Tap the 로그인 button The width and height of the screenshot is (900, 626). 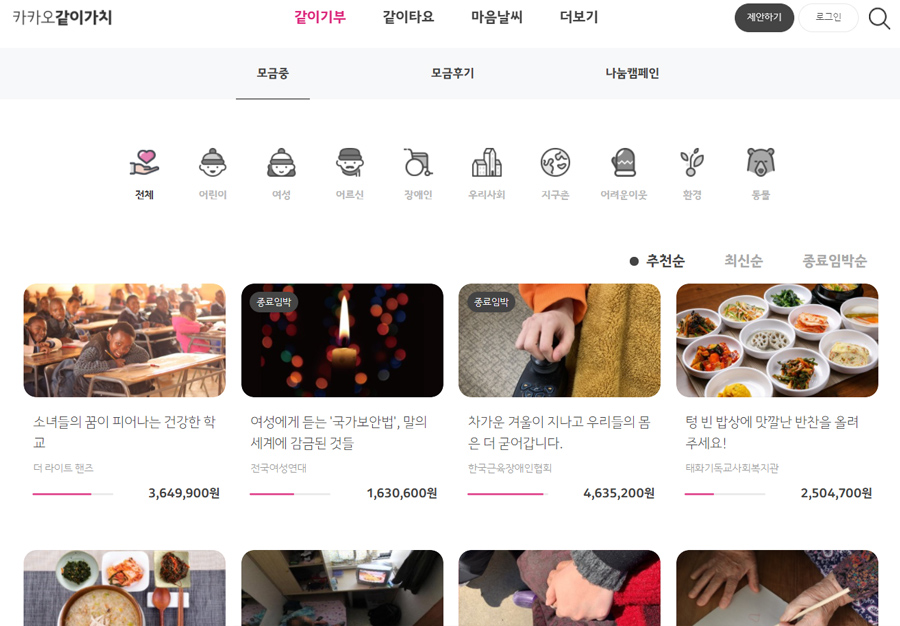[x=828, y=18]
